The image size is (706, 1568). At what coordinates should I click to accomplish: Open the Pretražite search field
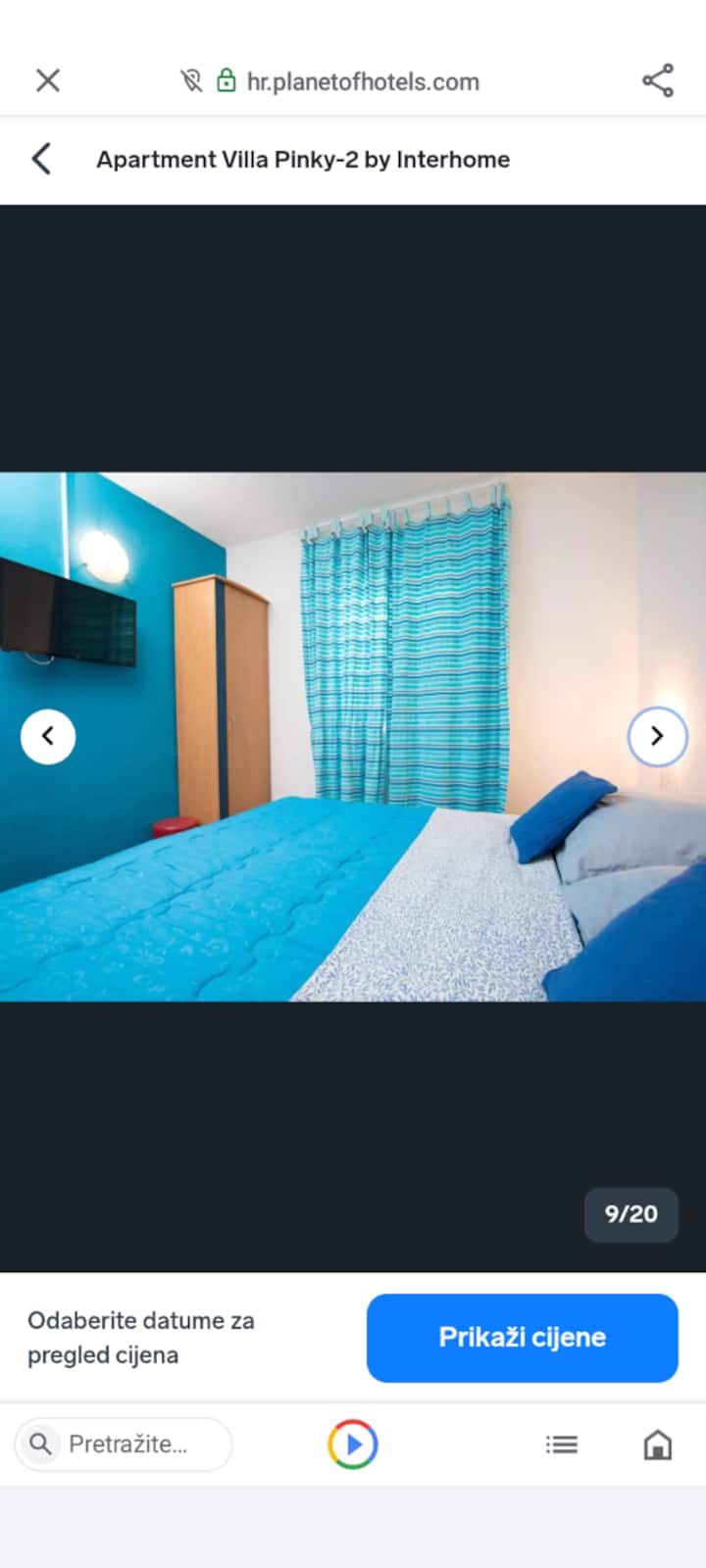click(124, 1444)
